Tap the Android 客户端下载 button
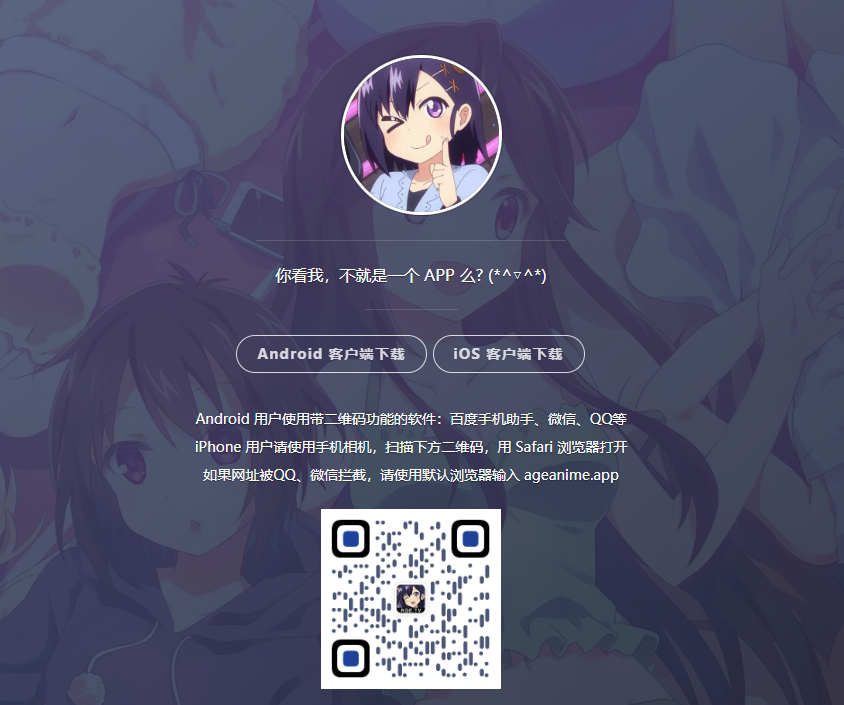The height and width of the screenshot is (705, 844). (x=331, y=354)
